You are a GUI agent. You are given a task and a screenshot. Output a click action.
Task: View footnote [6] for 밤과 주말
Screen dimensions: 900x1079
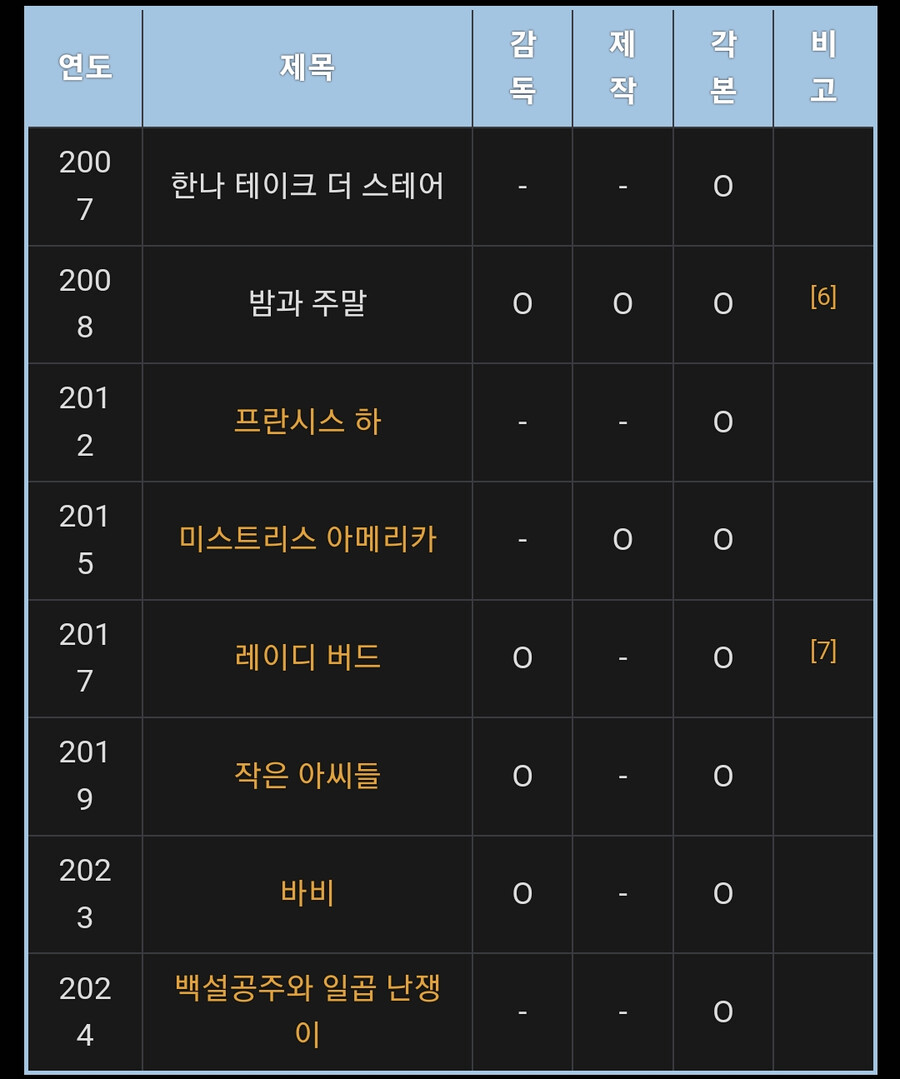tap(822, 297)
